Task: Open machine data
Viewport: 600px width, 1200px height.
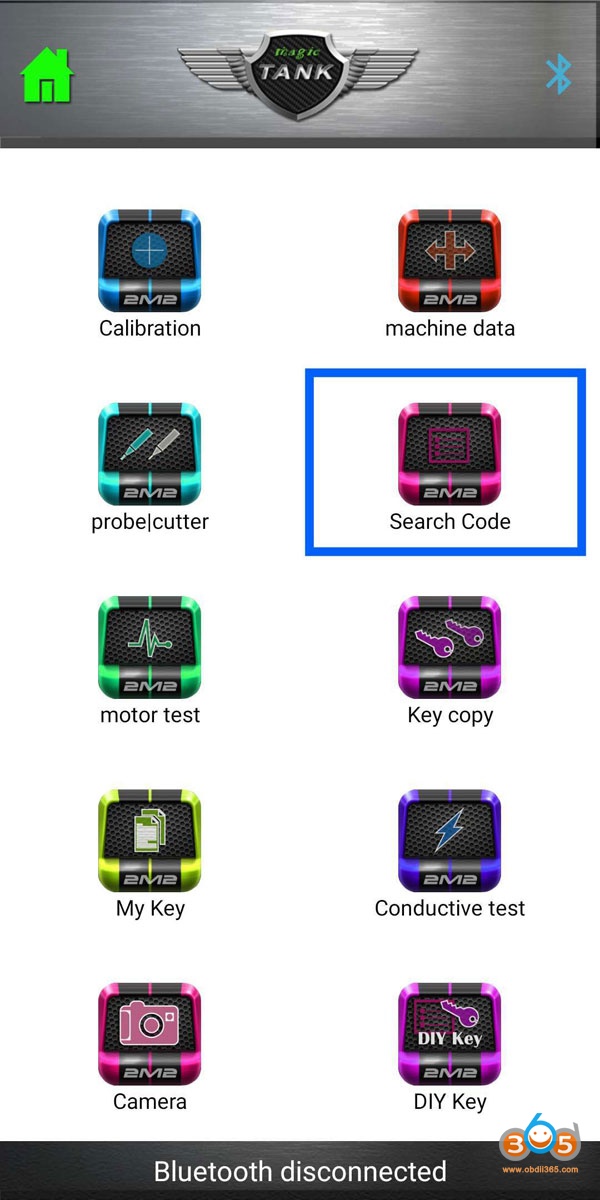Action: pyautogui.click(x=449, y=262)
